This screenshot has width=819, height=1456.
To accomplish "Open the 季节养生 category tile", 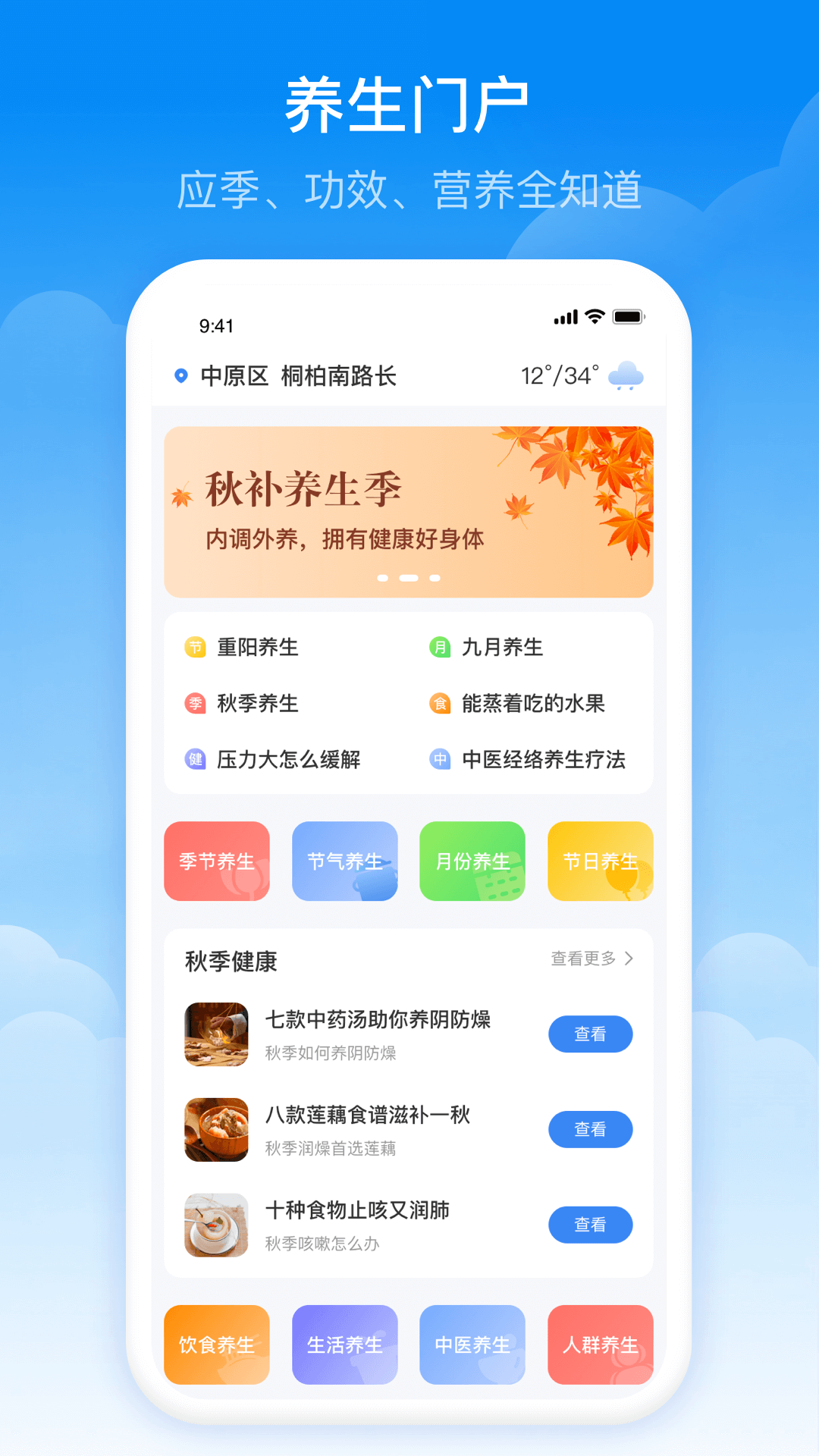I will coord(216,862).
